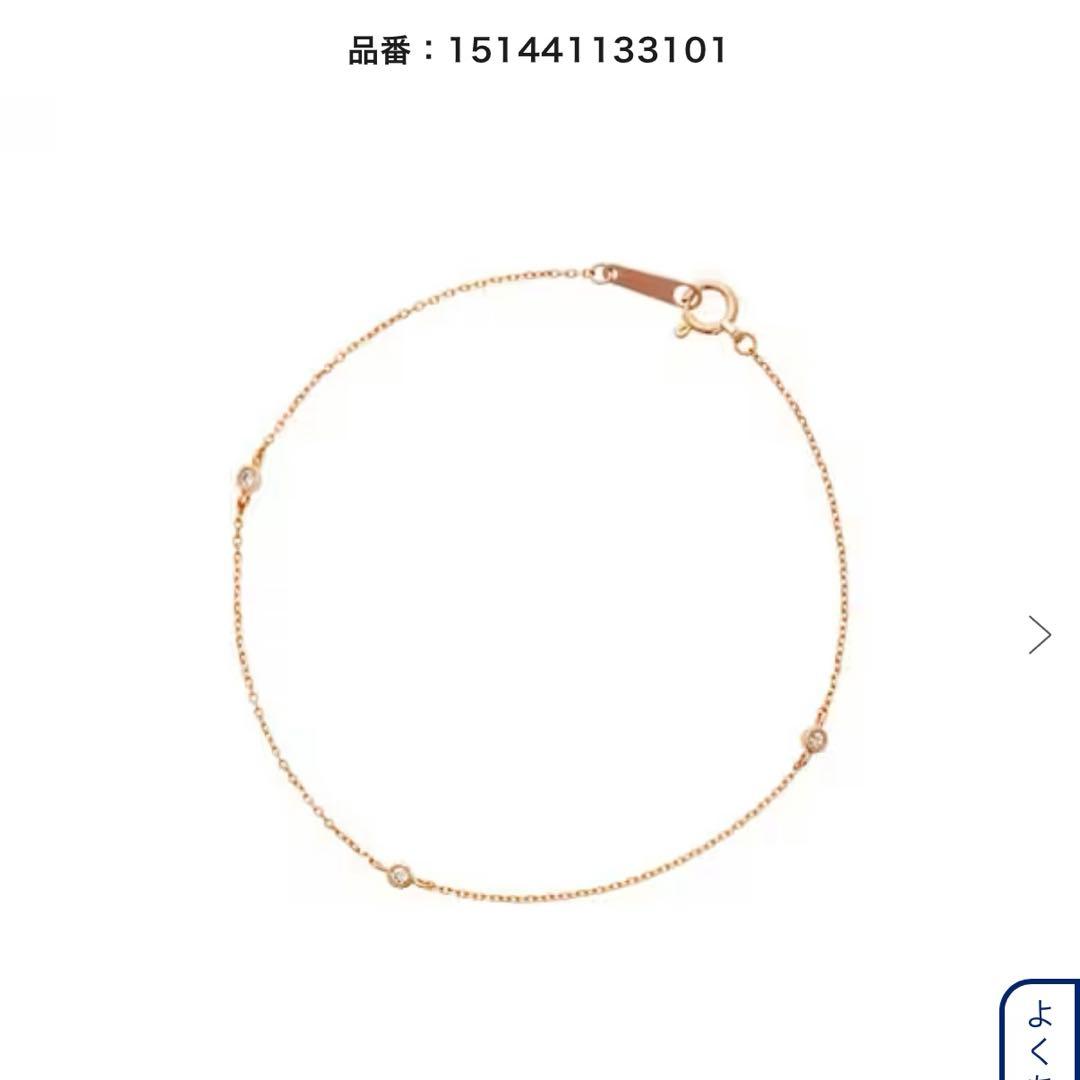Show the next product image
Viewport: 1080px width, 1080px height.
pyautogui.click(x=1040, y=635)
